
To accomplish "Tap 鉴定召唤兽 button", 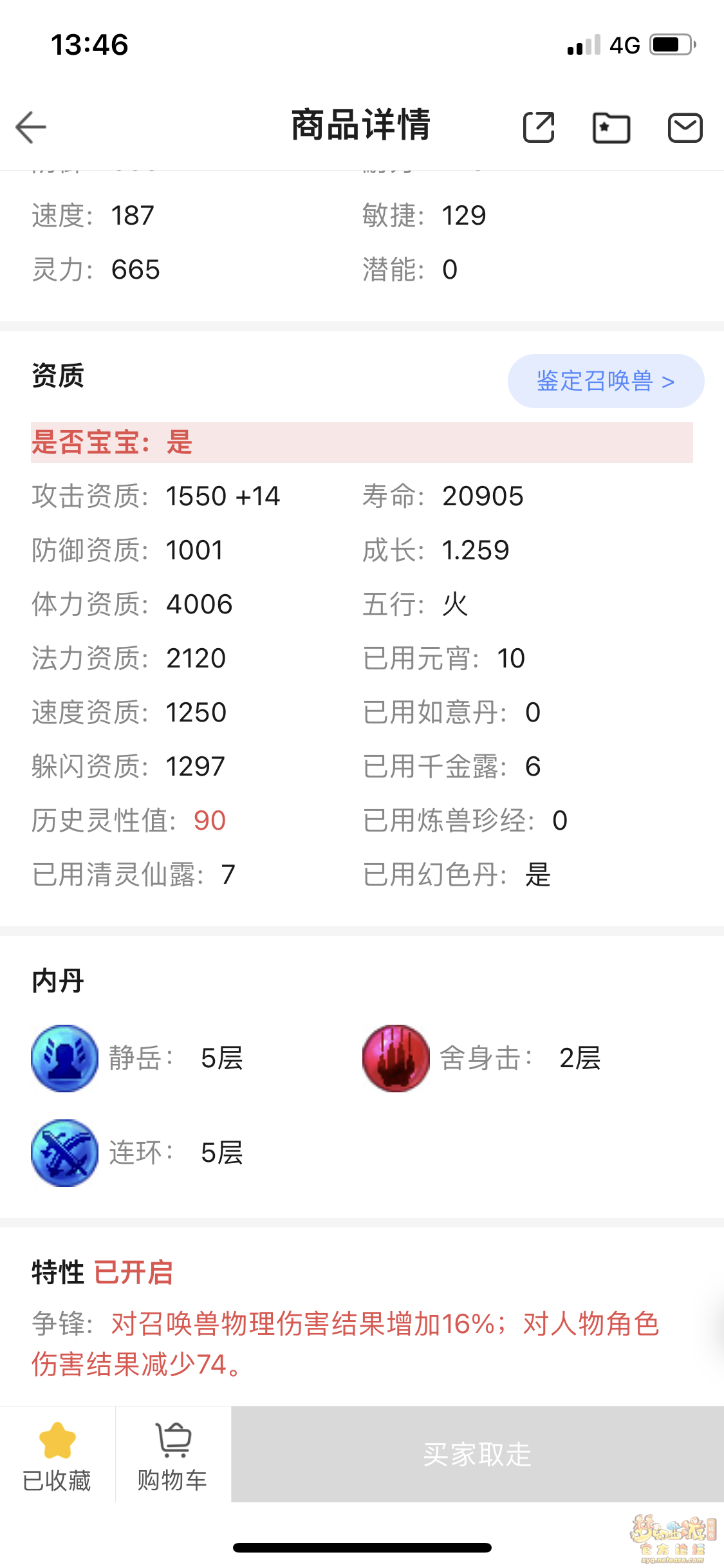I will pyautogui.click(x=605, y=381).
